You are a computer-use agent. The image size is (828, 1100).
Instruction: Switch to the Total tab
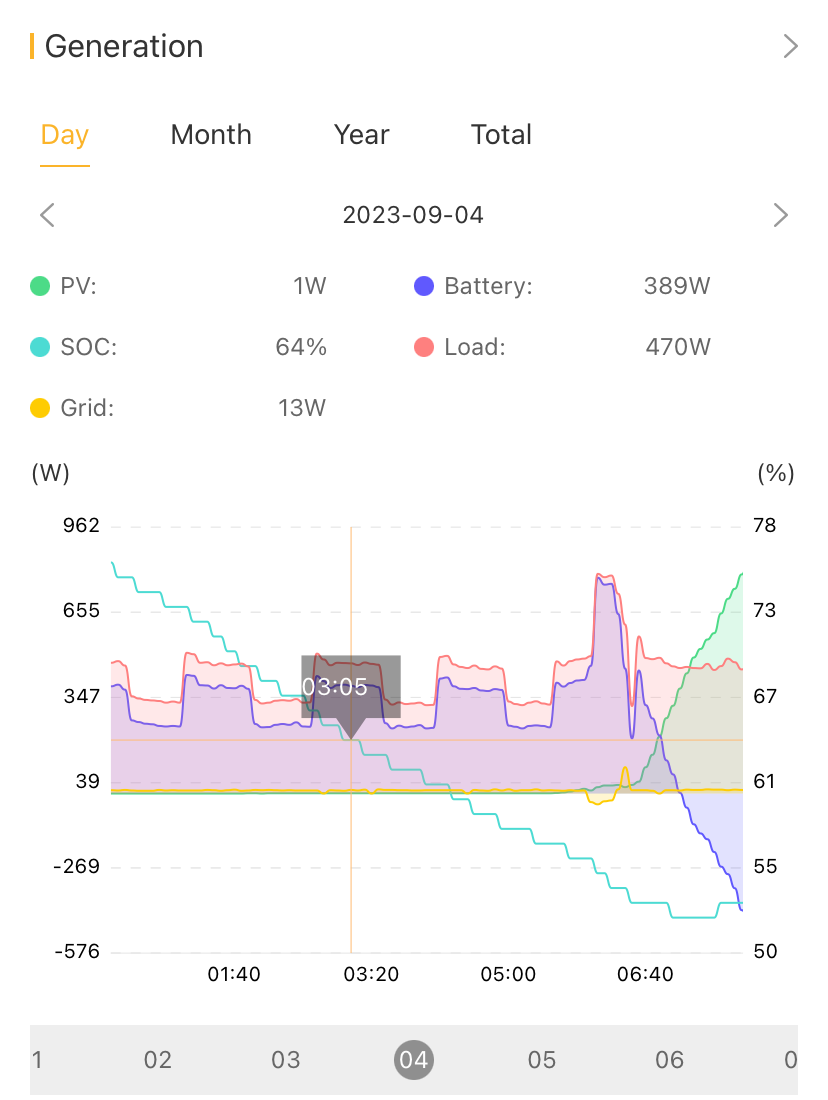(501, 135)
